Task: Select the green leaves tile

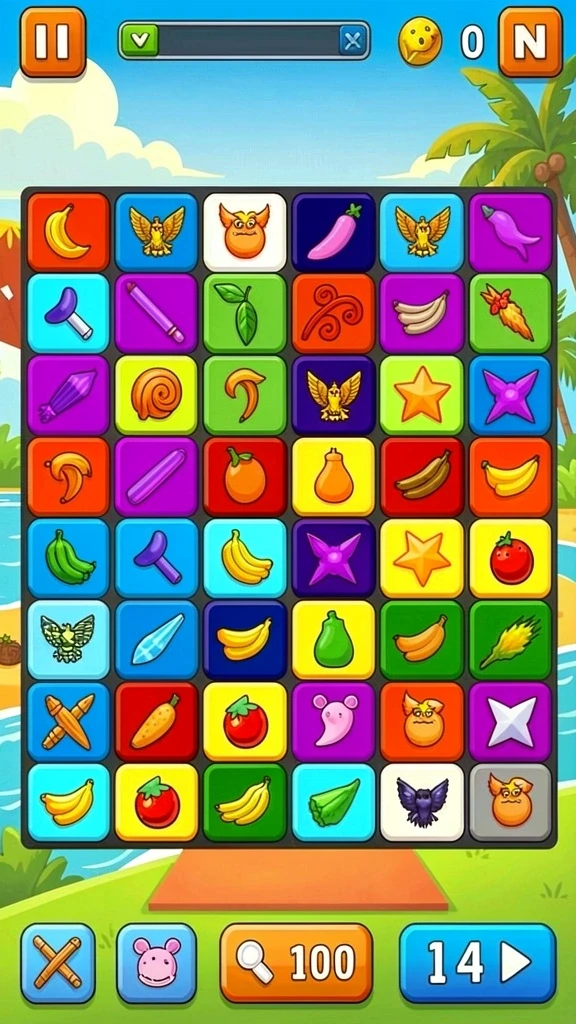Action: point(245,313)
